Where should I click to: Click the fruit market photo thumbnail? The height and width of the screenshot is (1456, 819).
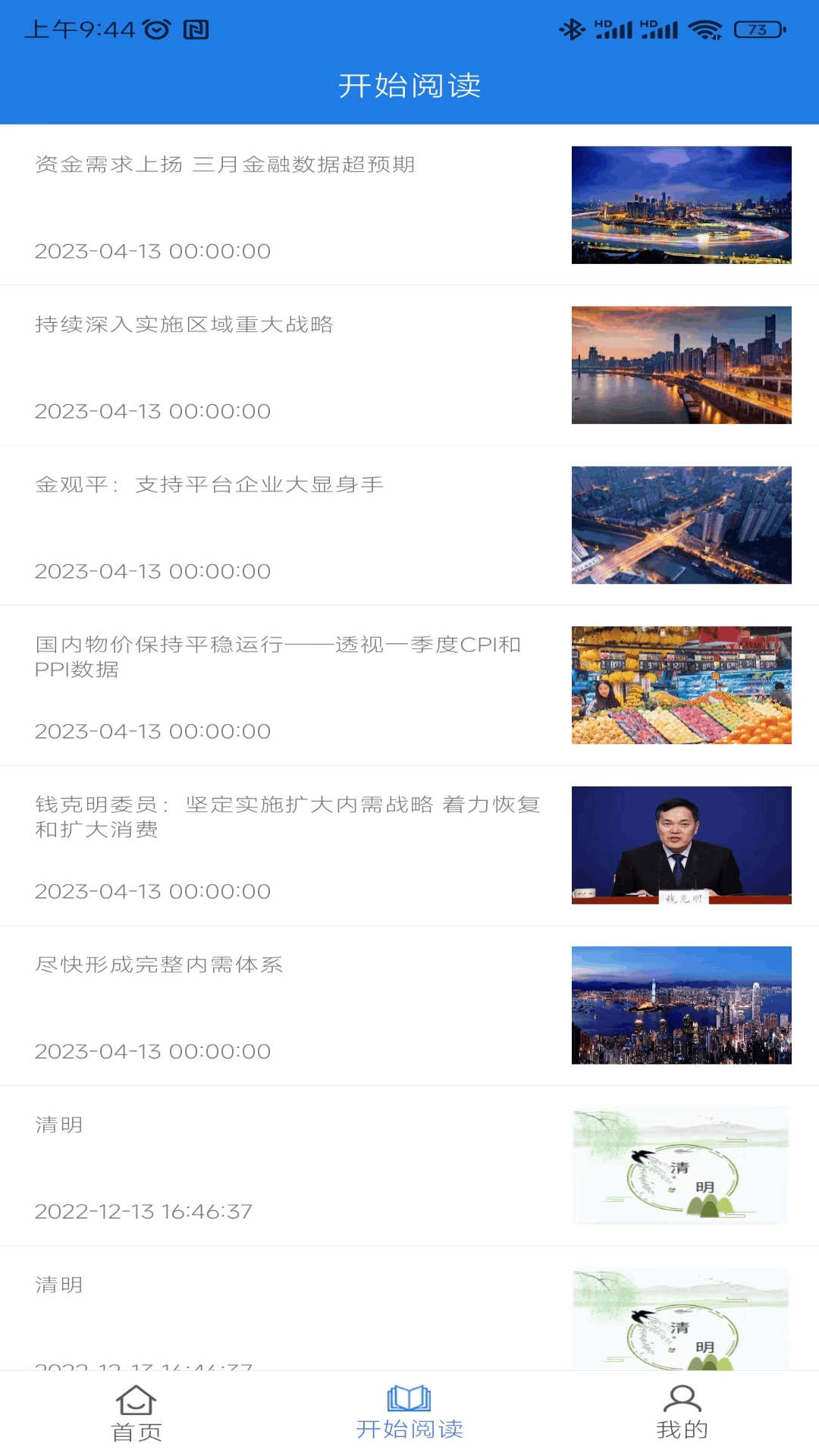click(x=682, y=686)
